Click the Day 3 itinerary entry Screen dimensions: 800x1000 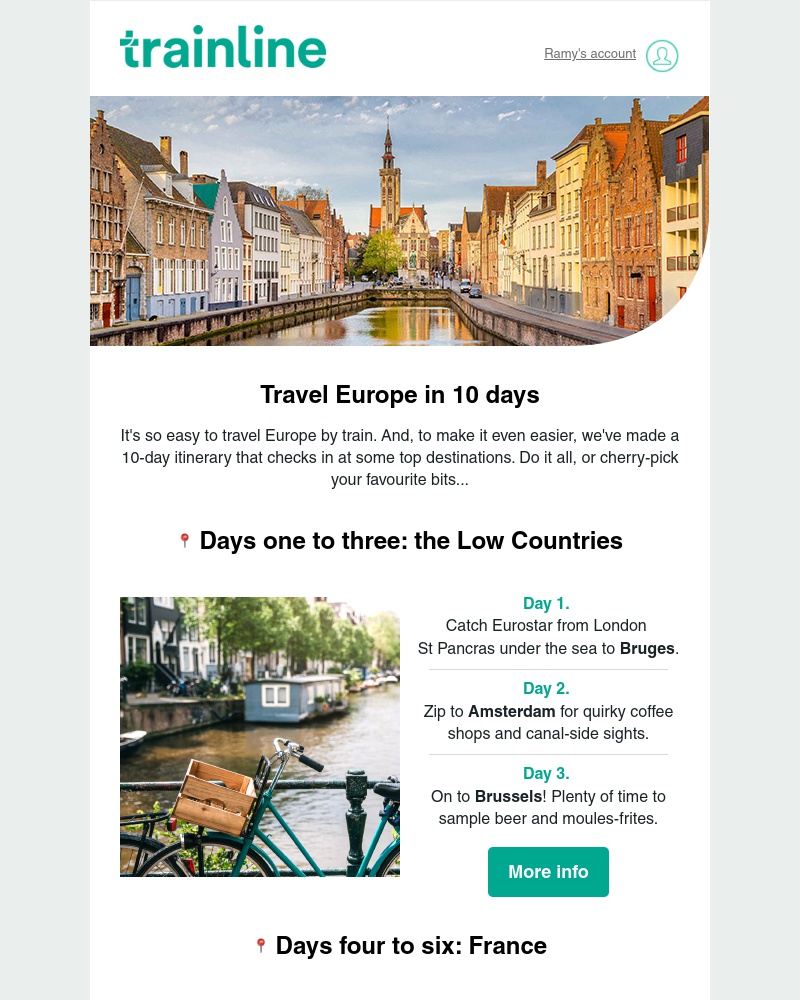(546, 773)
